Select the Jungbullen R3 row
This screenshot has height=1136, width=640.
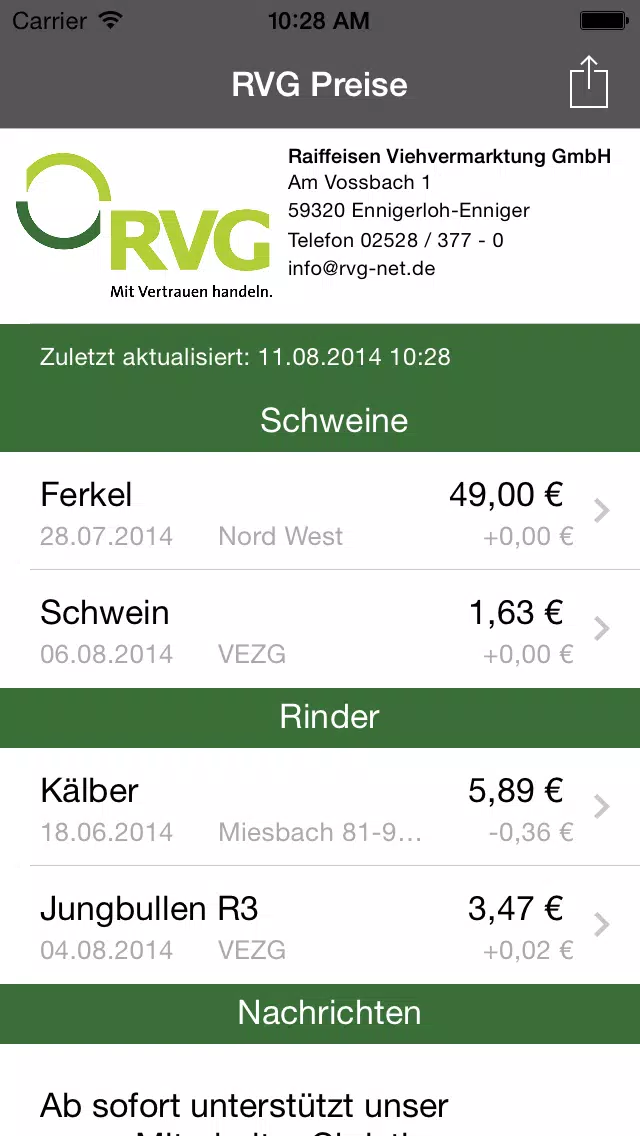pyautogui.click(x=320, y=925)
